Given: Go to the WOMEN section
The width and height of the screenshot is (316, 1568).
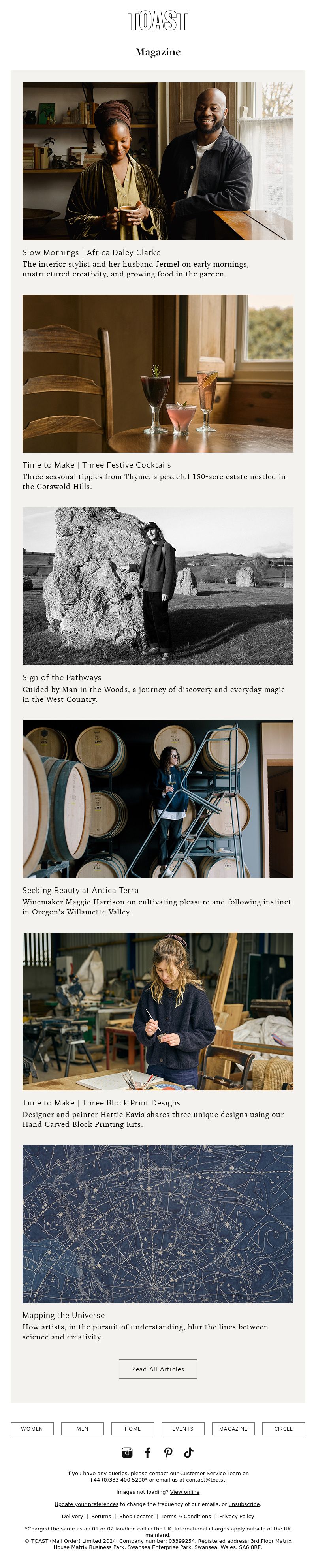Looking at the screenshot, I should click(32, 1428).
